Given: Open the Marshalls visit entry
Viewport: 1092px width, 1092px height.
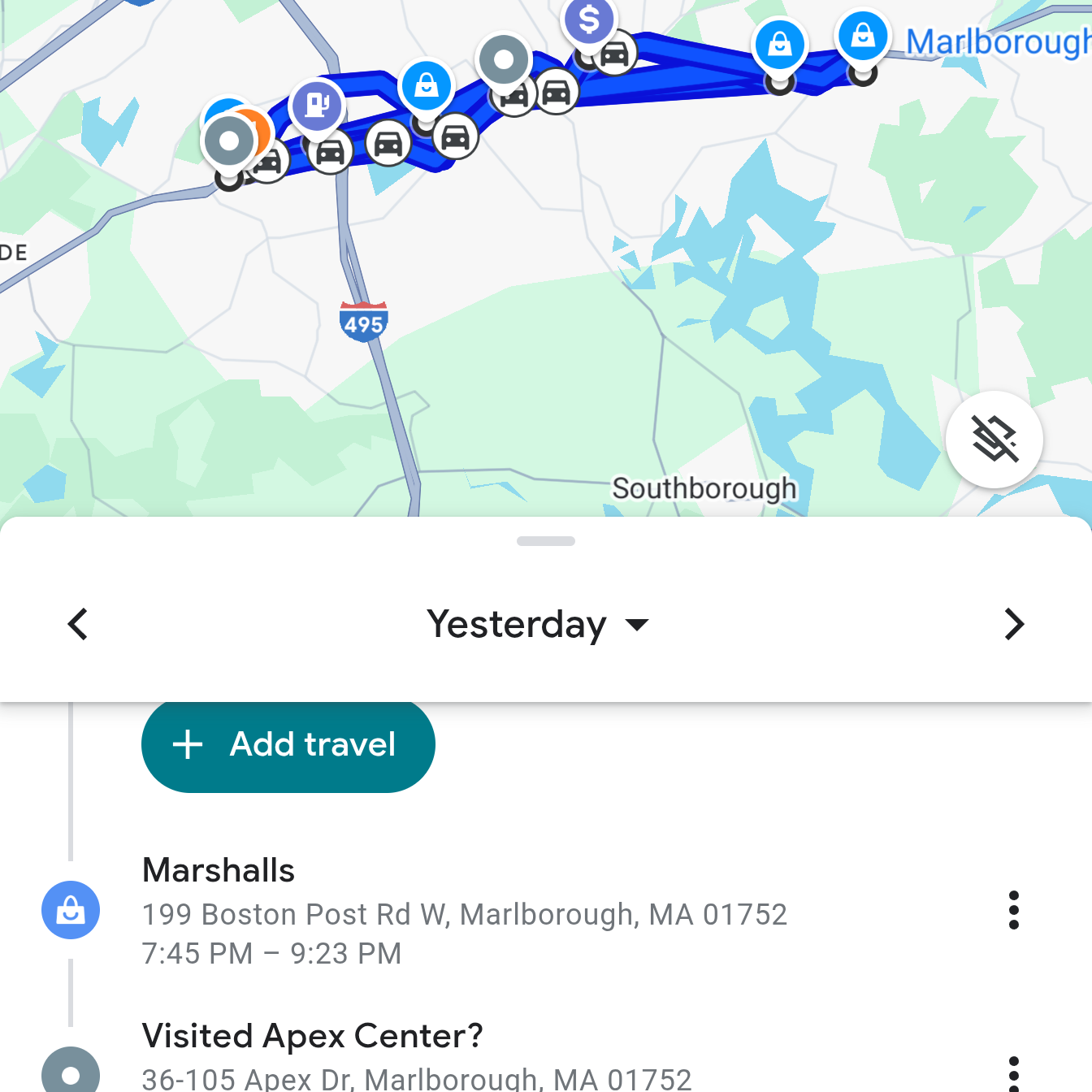Looking at the screenshot, I should (x=463, y=911).
